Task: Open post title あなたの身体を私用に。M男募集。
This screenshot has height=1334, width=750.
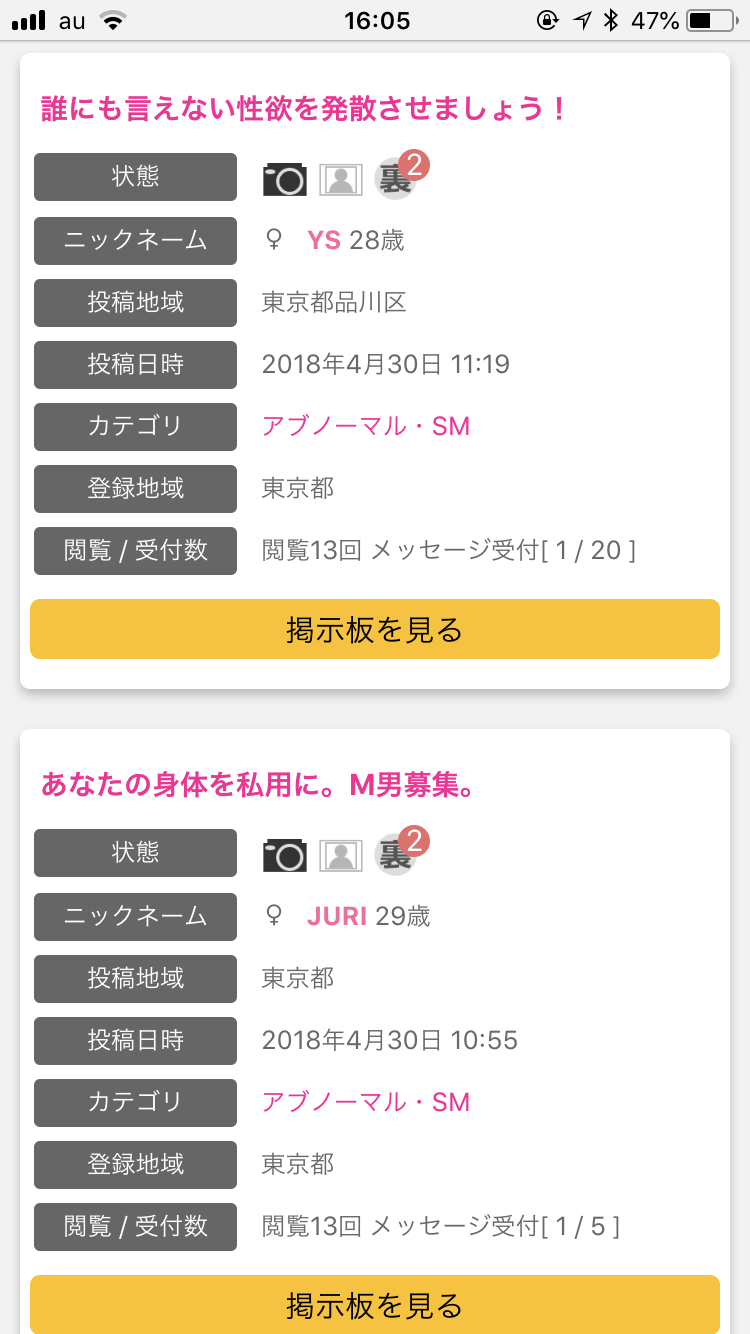Action: click(258, 785)
